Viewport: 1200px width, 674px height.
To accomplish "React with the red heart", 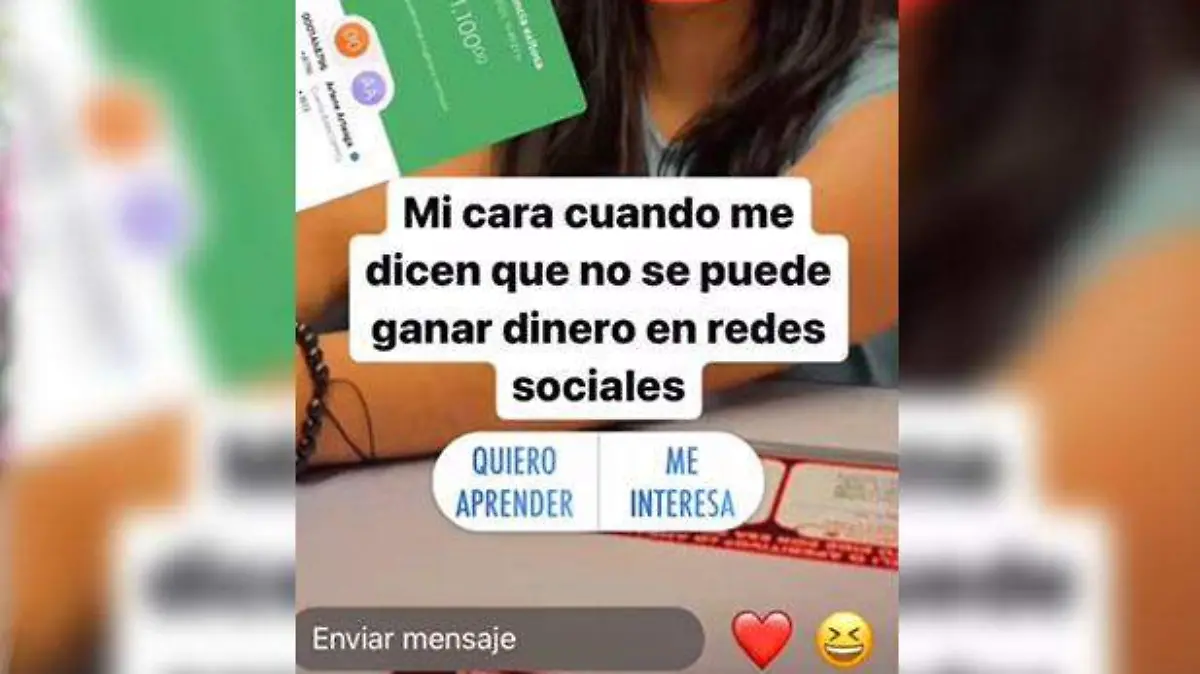I will 762,639.
